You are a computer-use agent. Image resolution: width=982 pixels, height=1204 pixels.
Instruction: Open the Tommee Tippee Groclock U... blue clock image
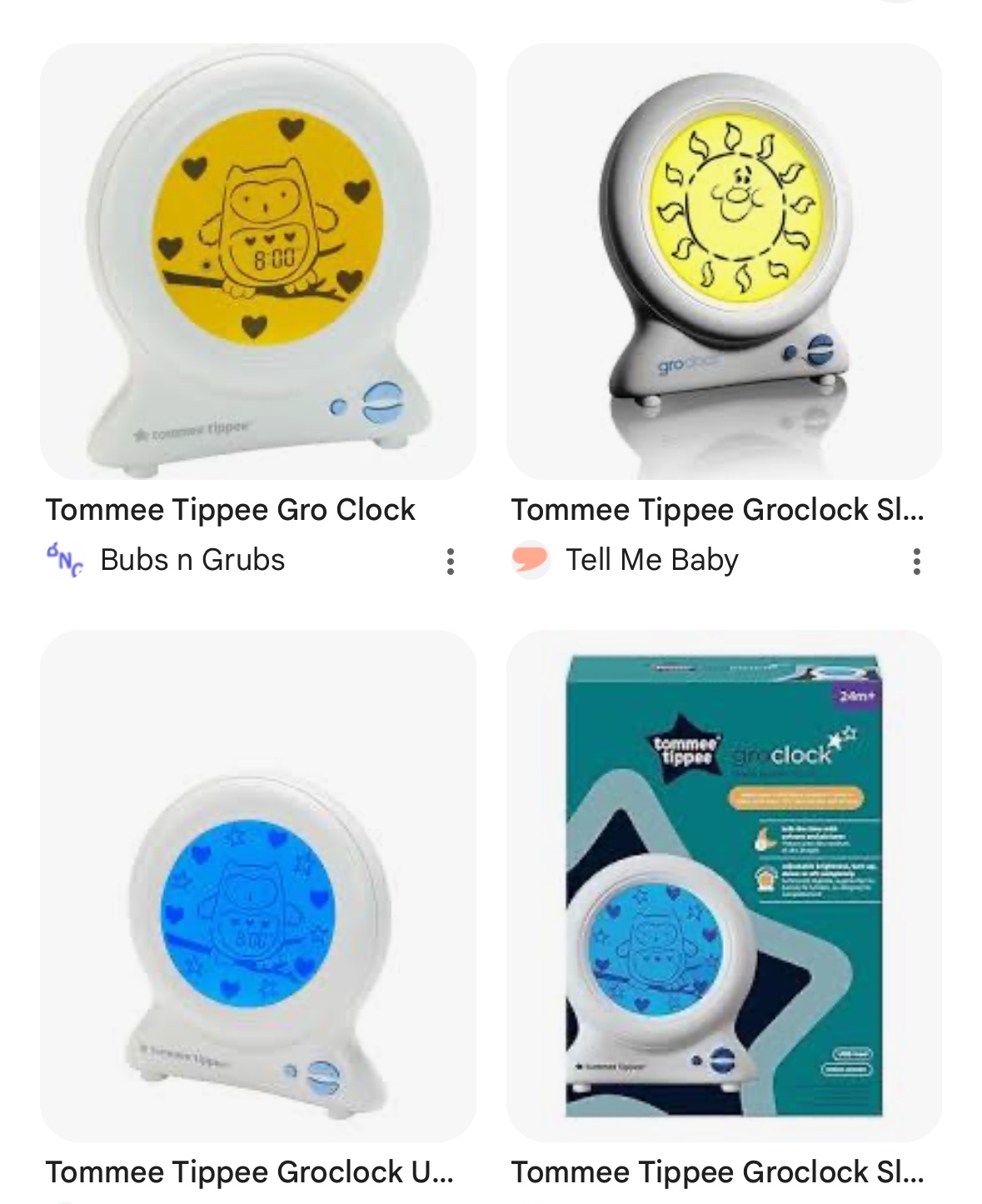[258, 885]
